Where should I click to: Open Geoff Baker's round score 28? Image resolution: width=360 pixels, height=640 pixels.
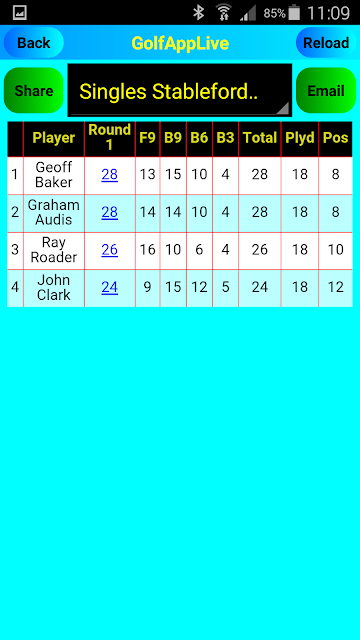pyautogui.click(x=109, y=175)
